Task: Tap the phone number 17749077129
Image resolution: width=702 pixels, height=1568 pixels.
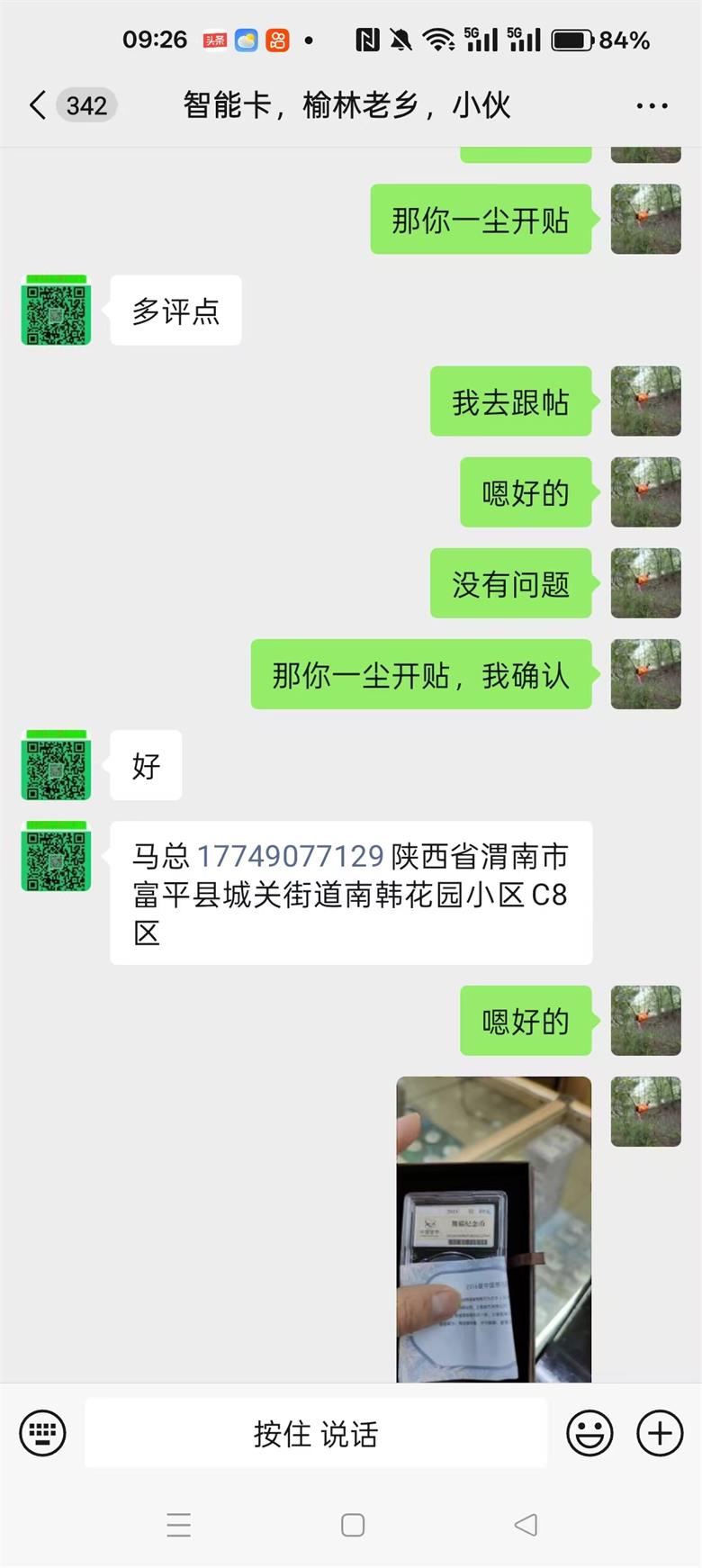Action: pyautogui.click(x=290, y=856)
